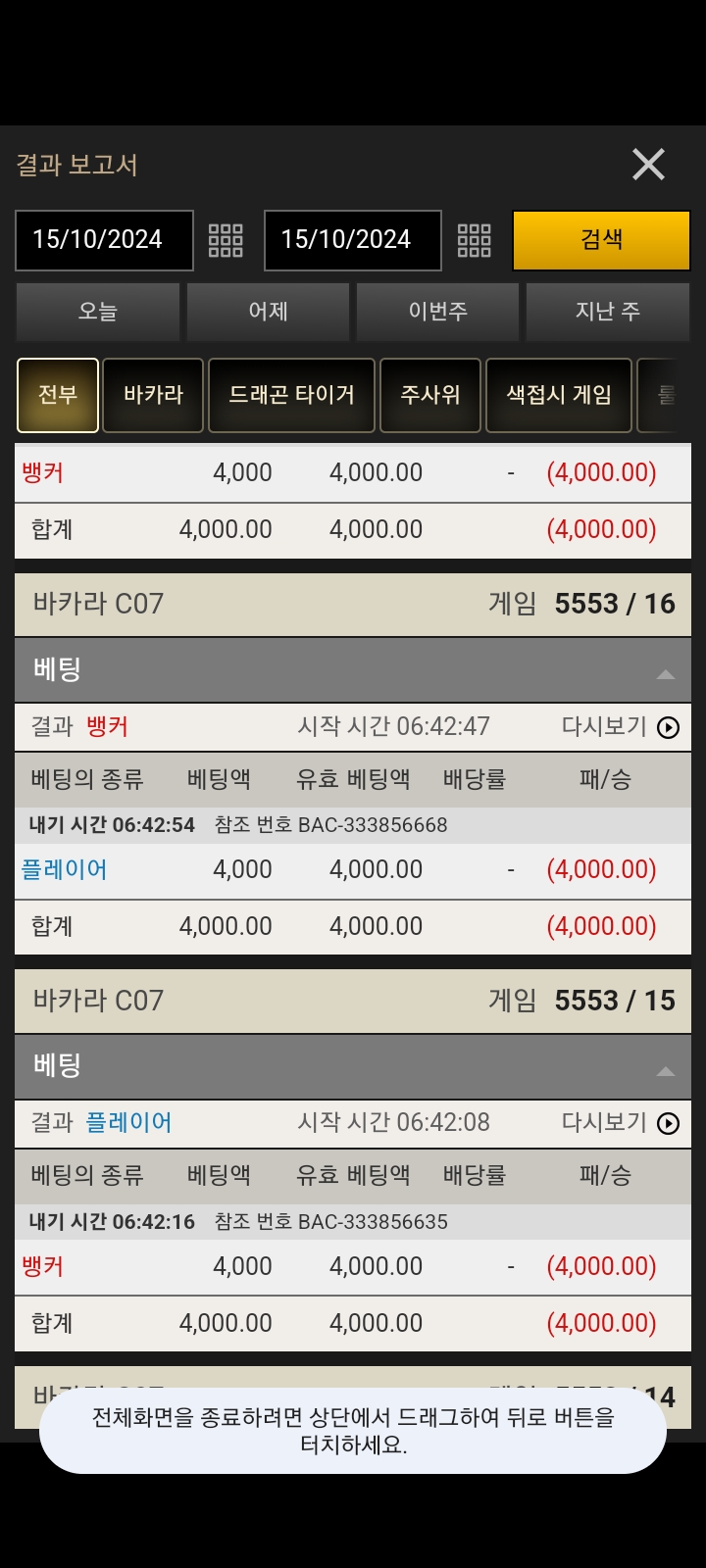Close the 결과 보고서 panel
Viewport: 706px width, 1568px height.
(x=648, y=165)
